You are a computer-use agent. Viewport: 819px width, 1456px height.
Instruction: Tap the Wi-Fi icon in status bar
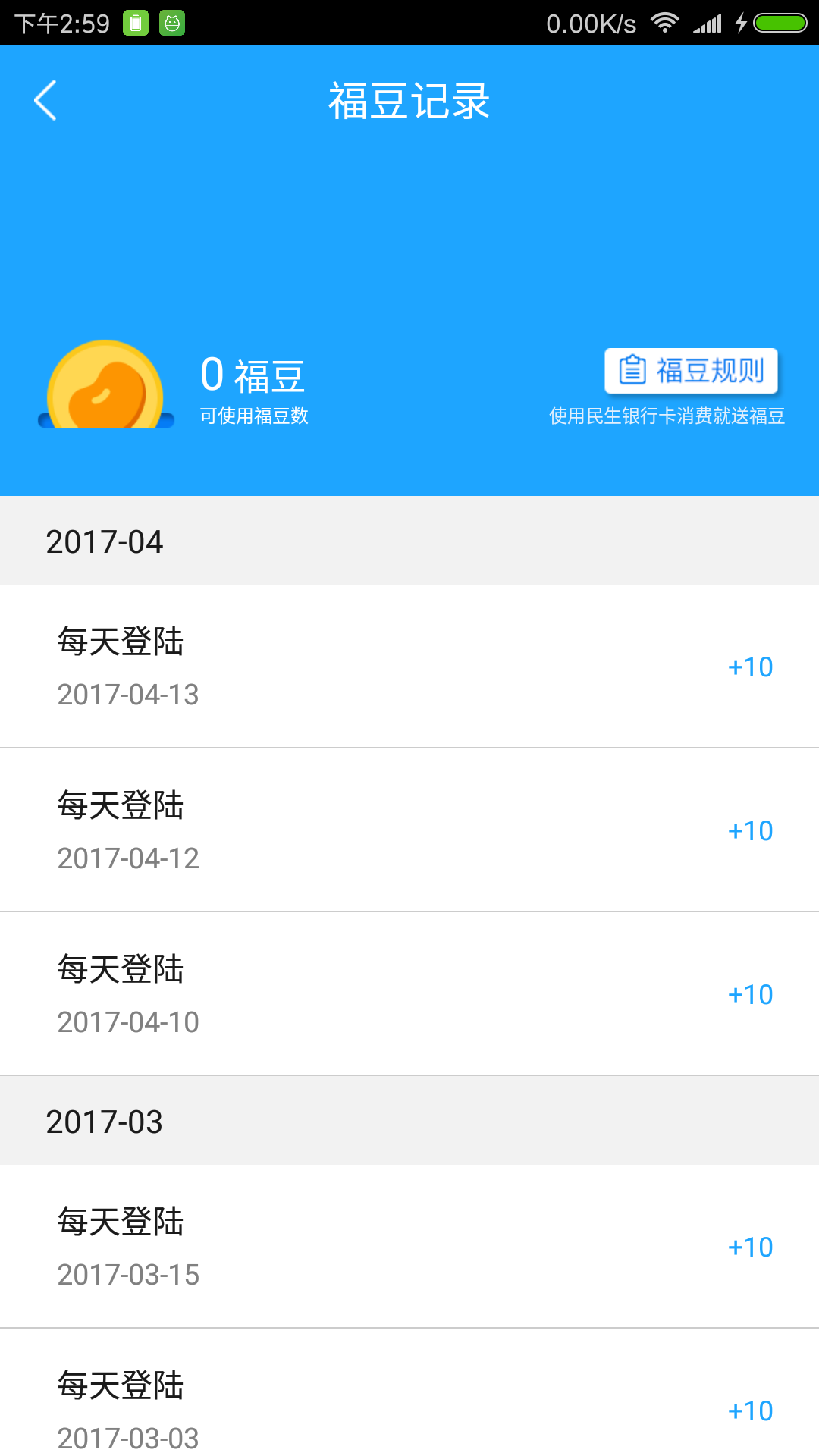coord(666,23)
